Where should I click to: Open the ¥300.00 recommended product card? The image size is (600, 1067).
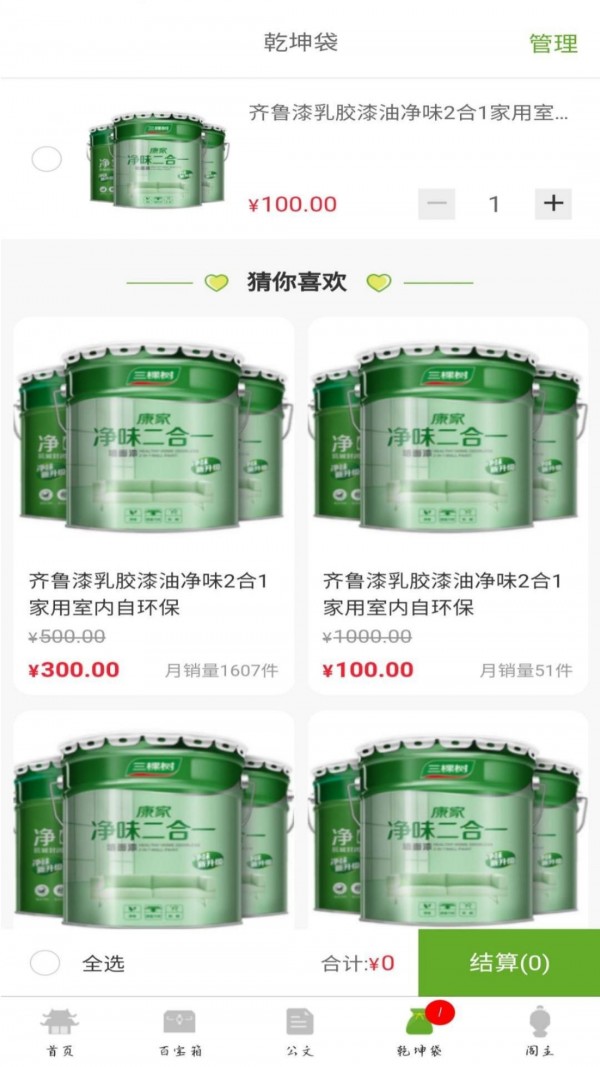153,505
